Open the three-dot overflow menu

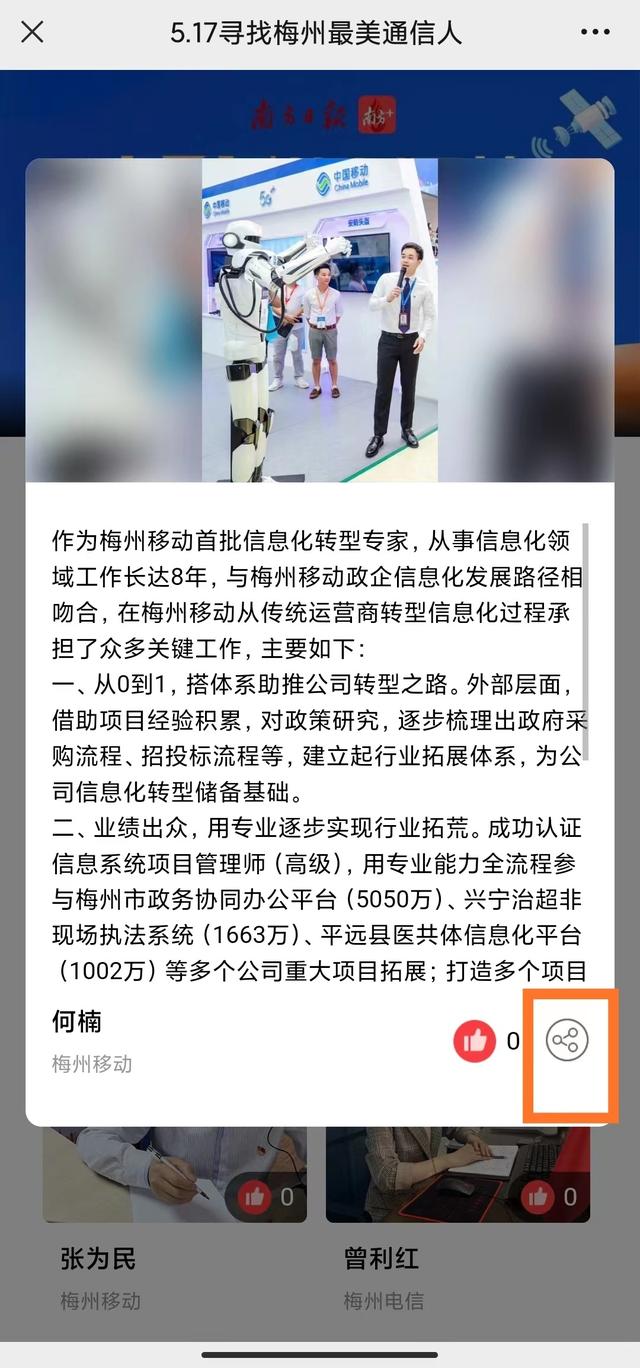point(595,32)
